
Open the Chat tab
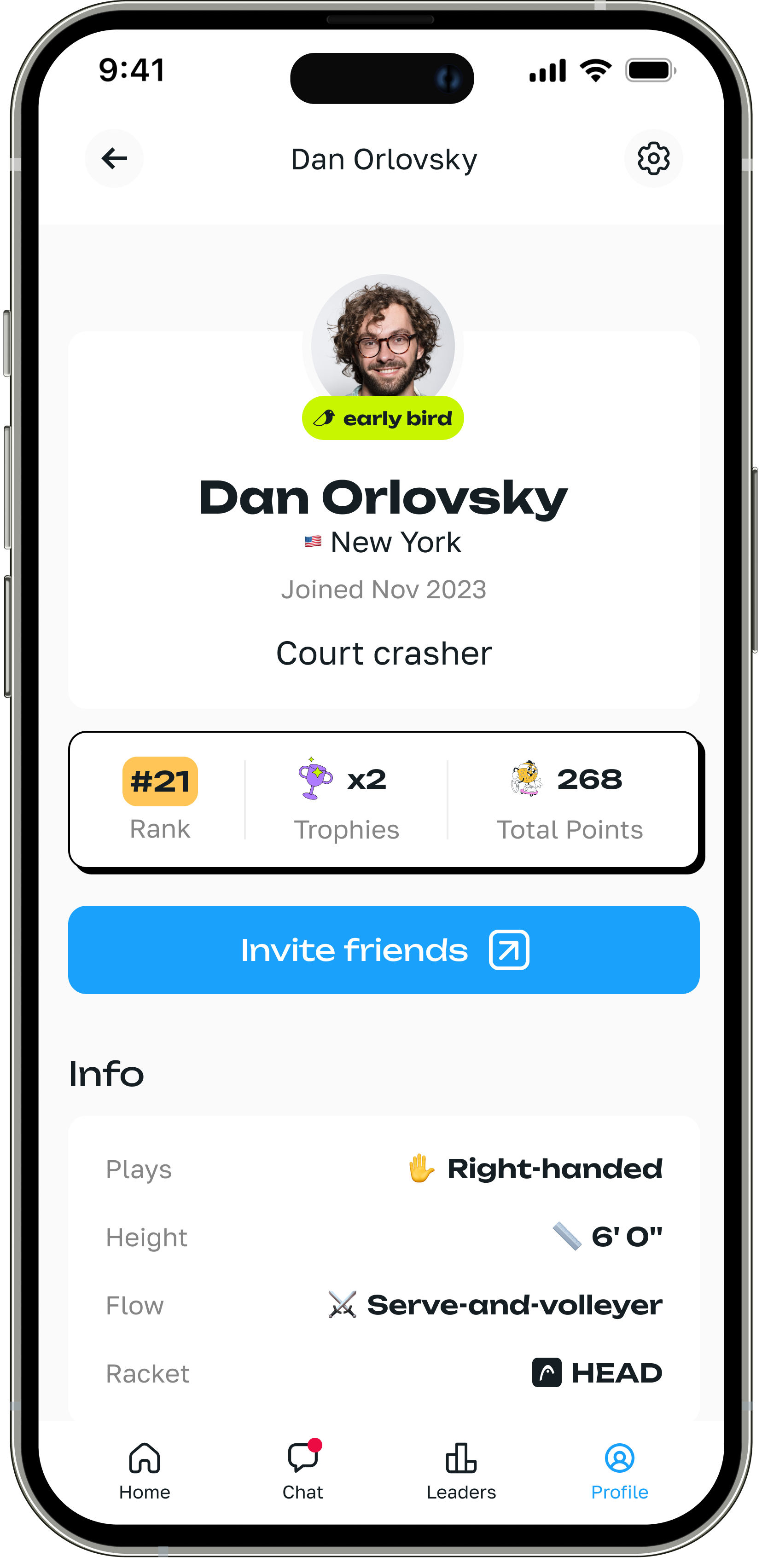[x=303, y=1470]
